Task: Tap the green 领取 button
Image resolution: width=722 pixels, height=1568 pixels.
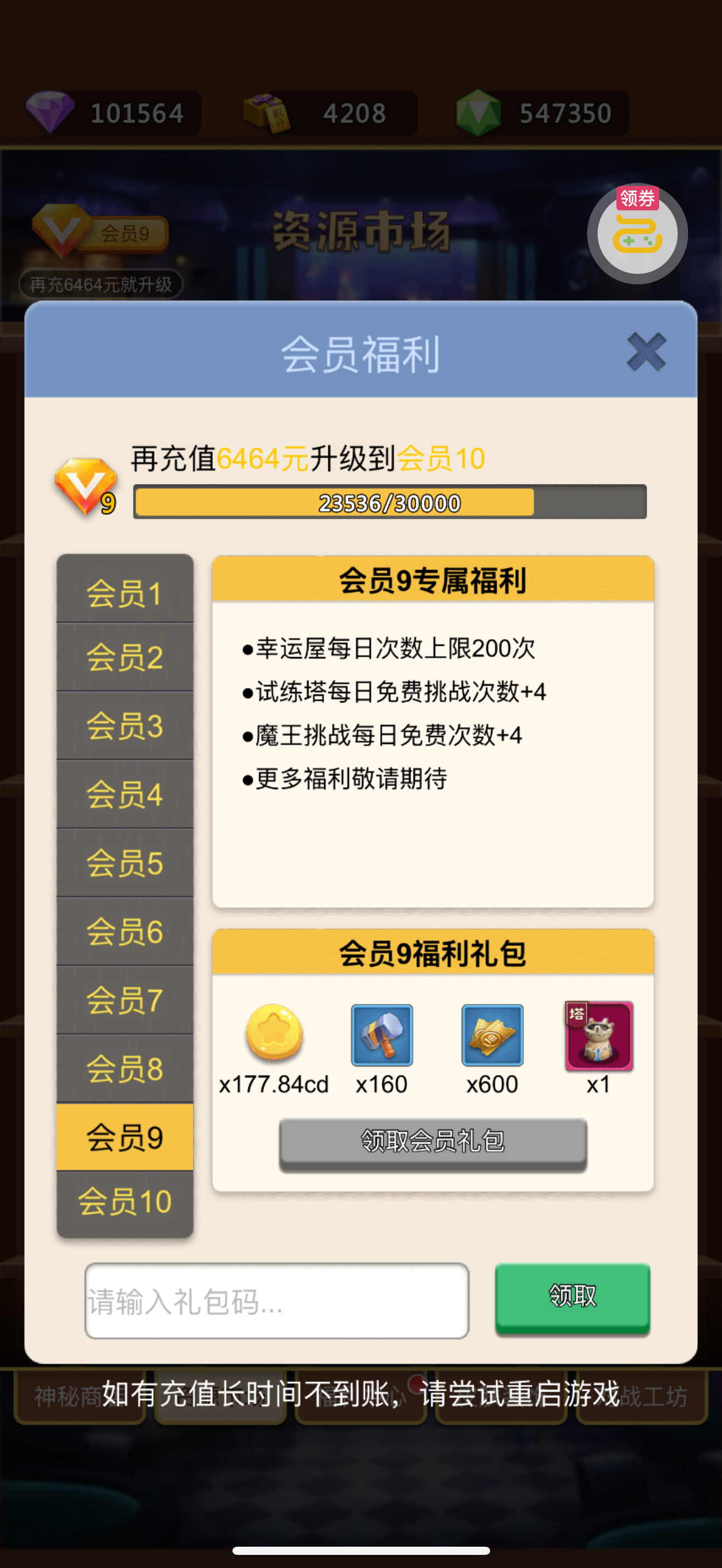Action: coord(572,1298)
